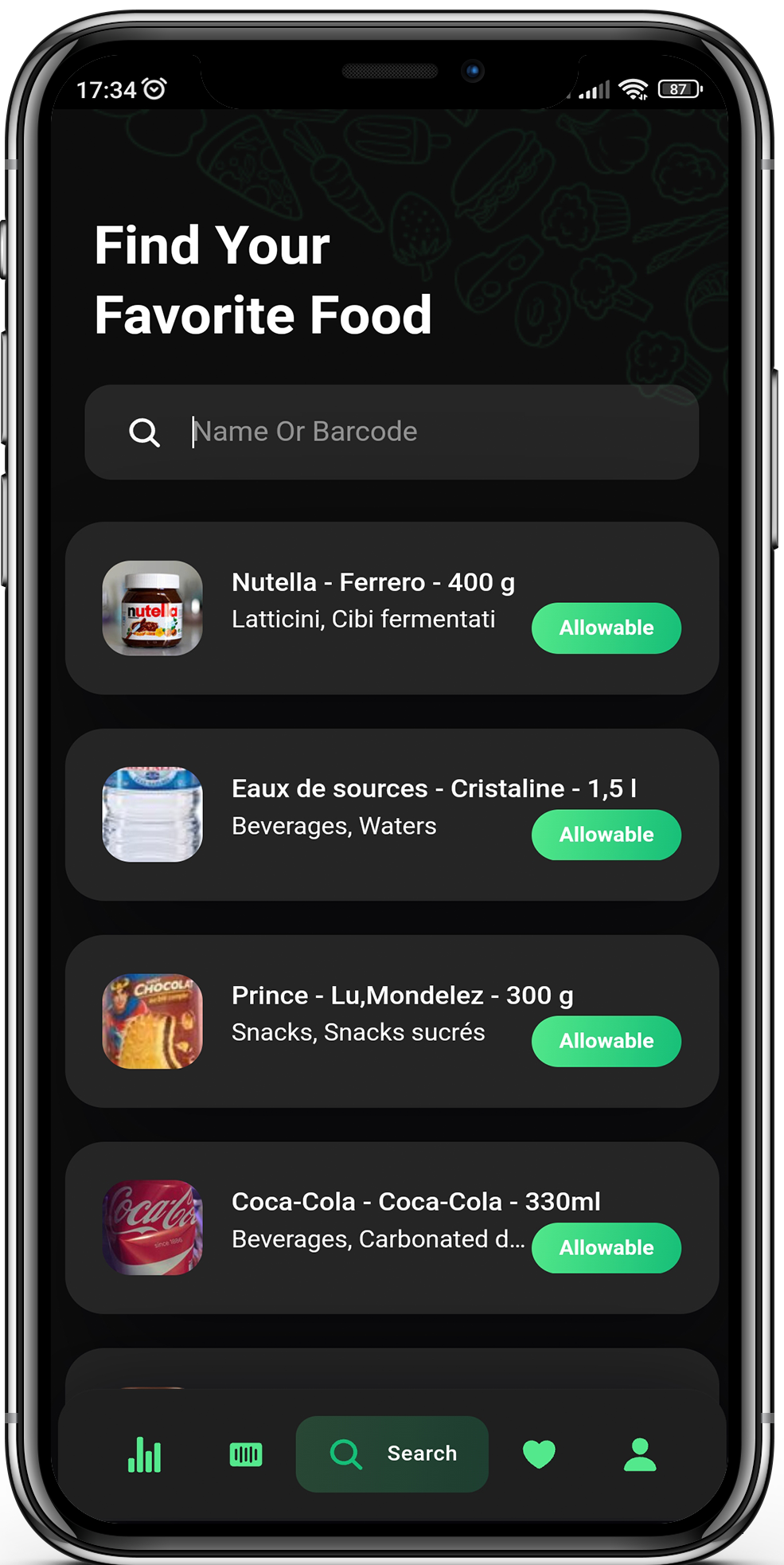Viewport: 784px width, 1565px height.
Task: Tap the Allowable badge on Nutella
Action: click(606, 628)
